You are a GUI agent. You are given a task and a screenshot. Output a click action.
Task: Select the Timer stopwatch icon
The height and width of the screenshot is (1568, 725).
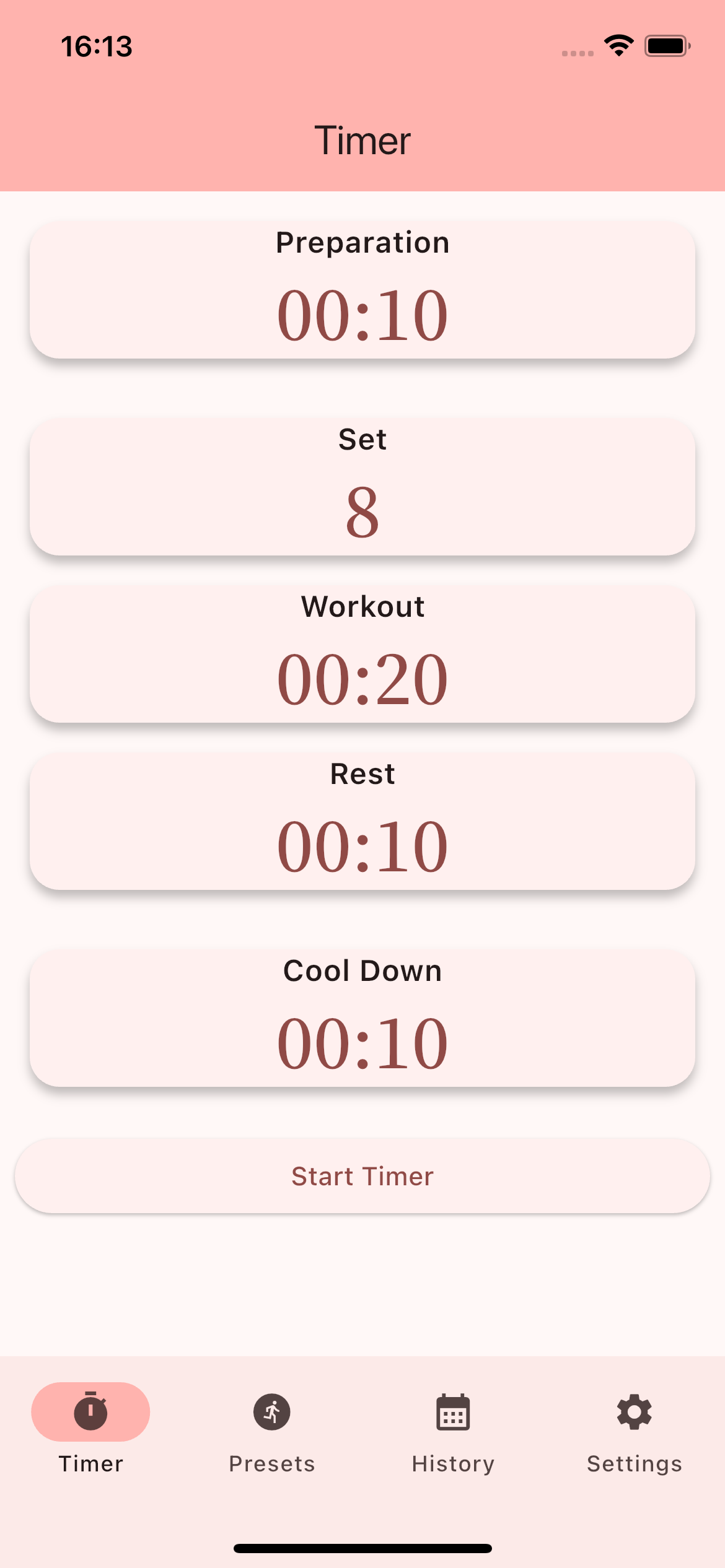tap(90, 1413)
